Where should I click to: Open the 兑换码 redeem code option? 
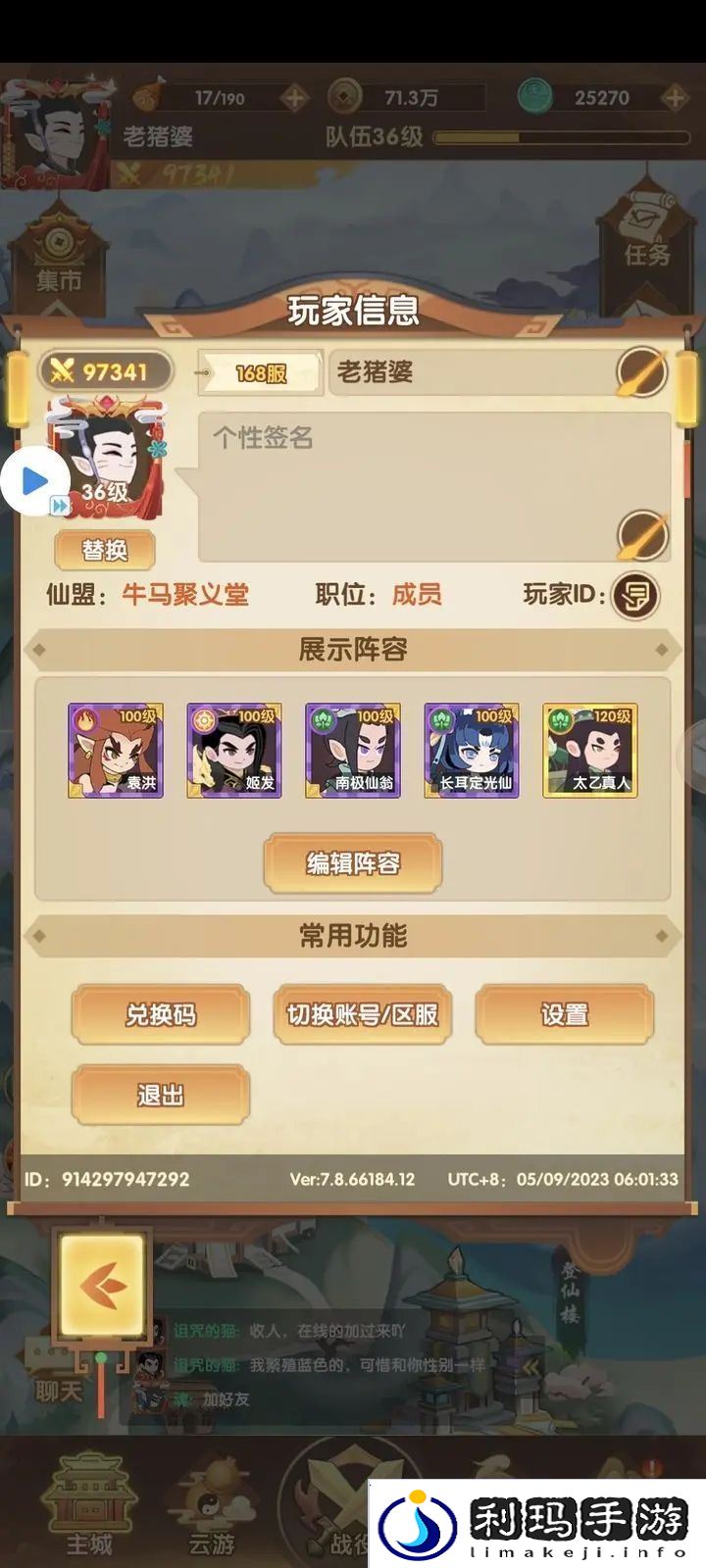[x=161, y=1014]
